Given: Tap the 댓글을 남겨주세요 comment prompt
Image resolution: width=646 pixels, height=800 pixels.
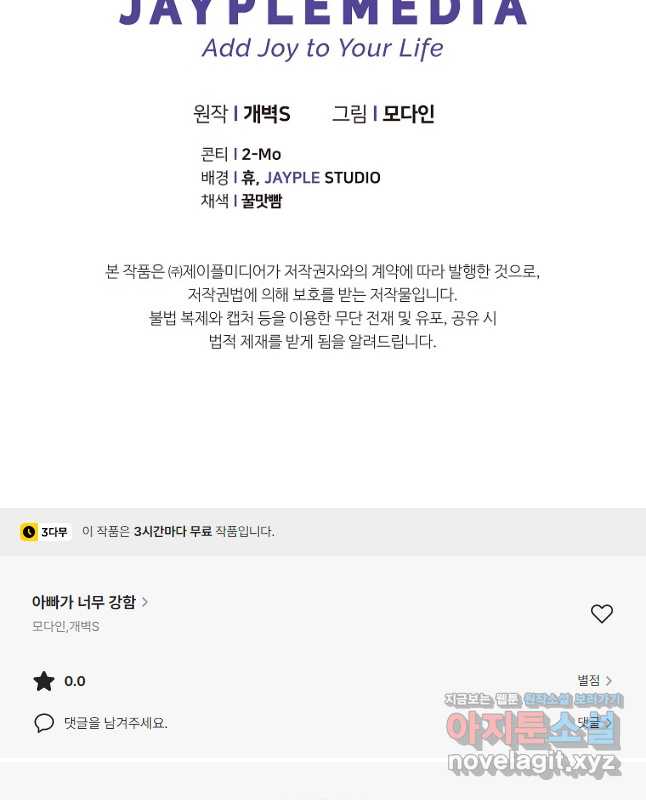Looking at the screenshot, I should (x=115, y=722).
